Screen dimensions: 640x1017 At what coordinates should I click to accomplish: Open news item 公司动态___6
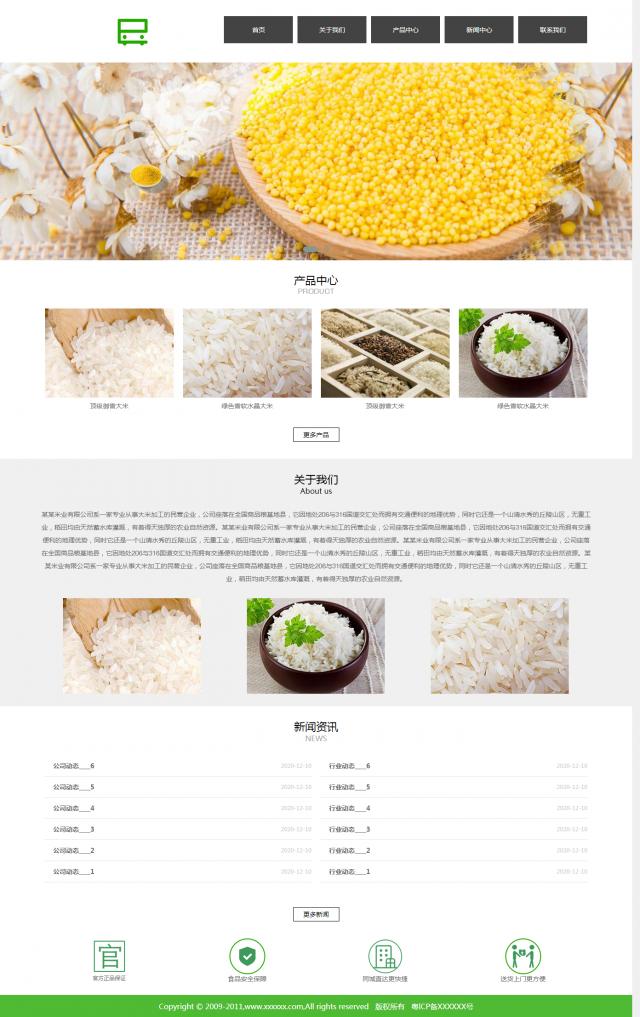tap(74, 766)
